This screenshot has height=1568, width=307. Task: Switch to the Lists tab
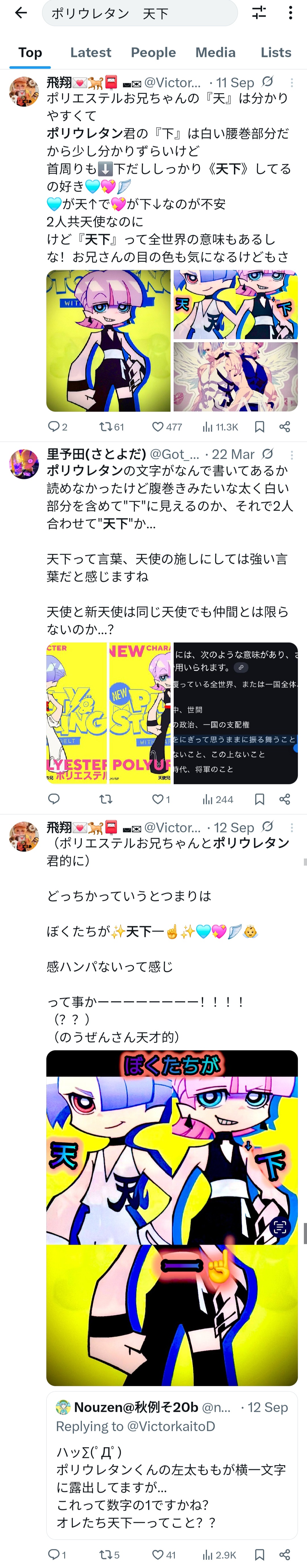[276, 52]
